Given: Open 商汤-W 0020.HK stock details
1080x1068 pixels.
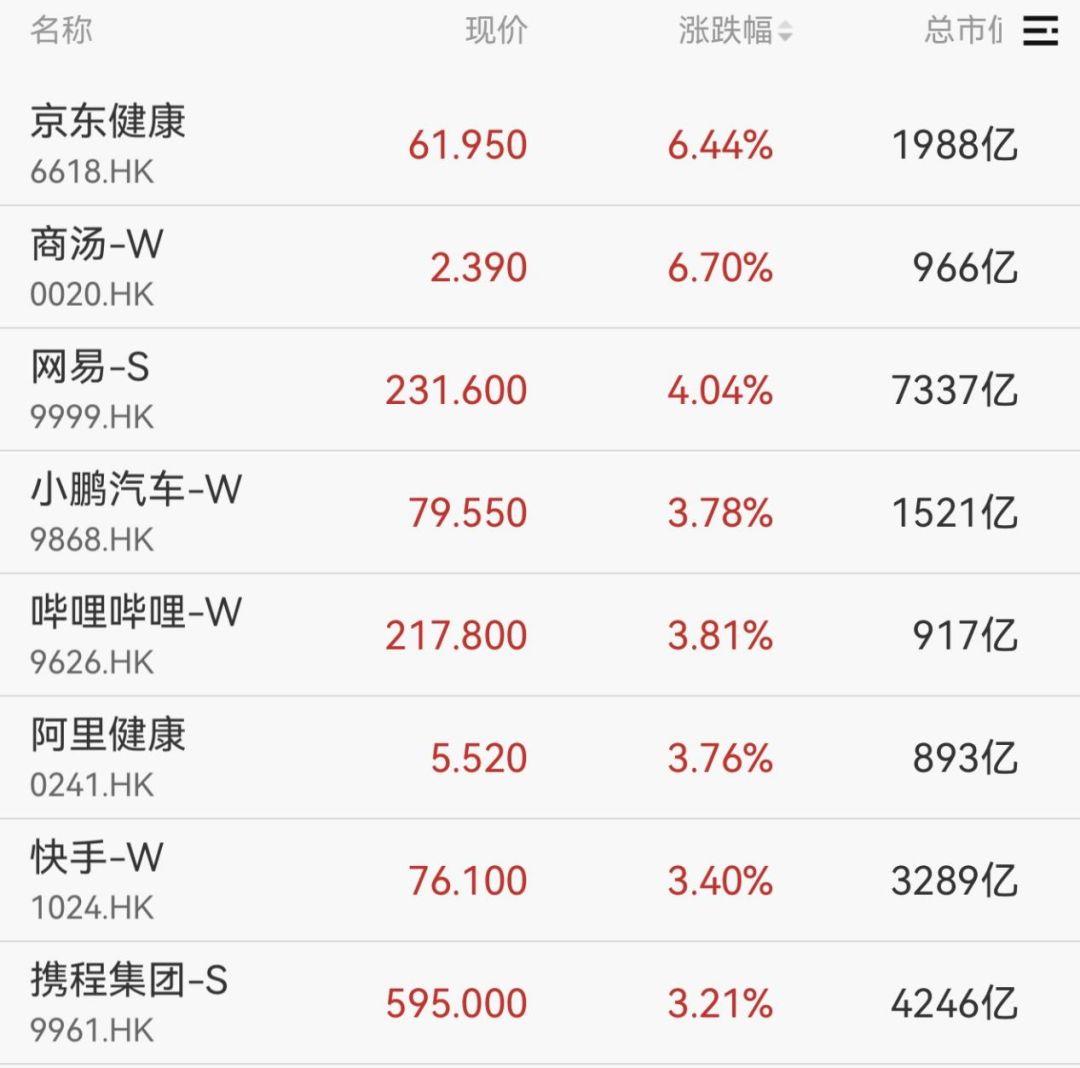Looking at the screenshot, I should (97, 267).
